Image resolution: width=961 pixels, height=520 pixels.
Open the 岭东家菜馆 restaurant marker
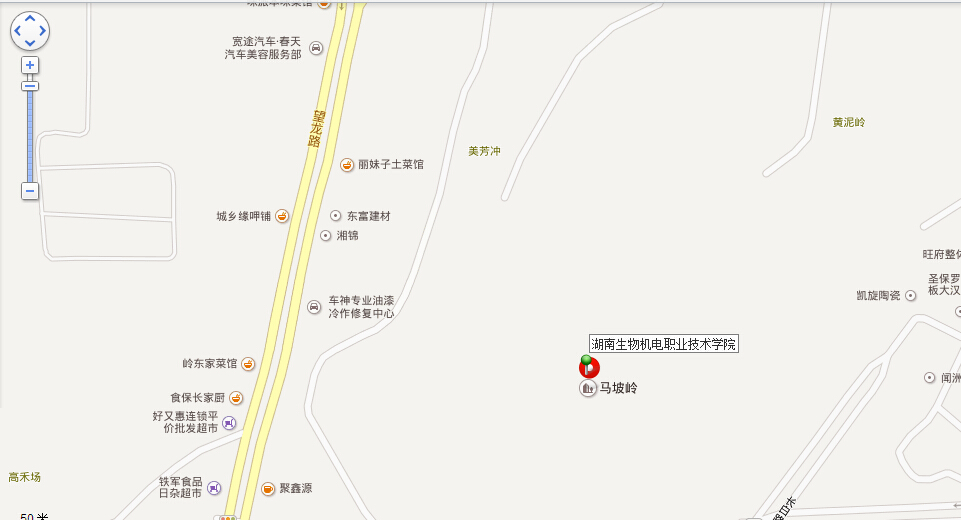(x=248, y=363)
